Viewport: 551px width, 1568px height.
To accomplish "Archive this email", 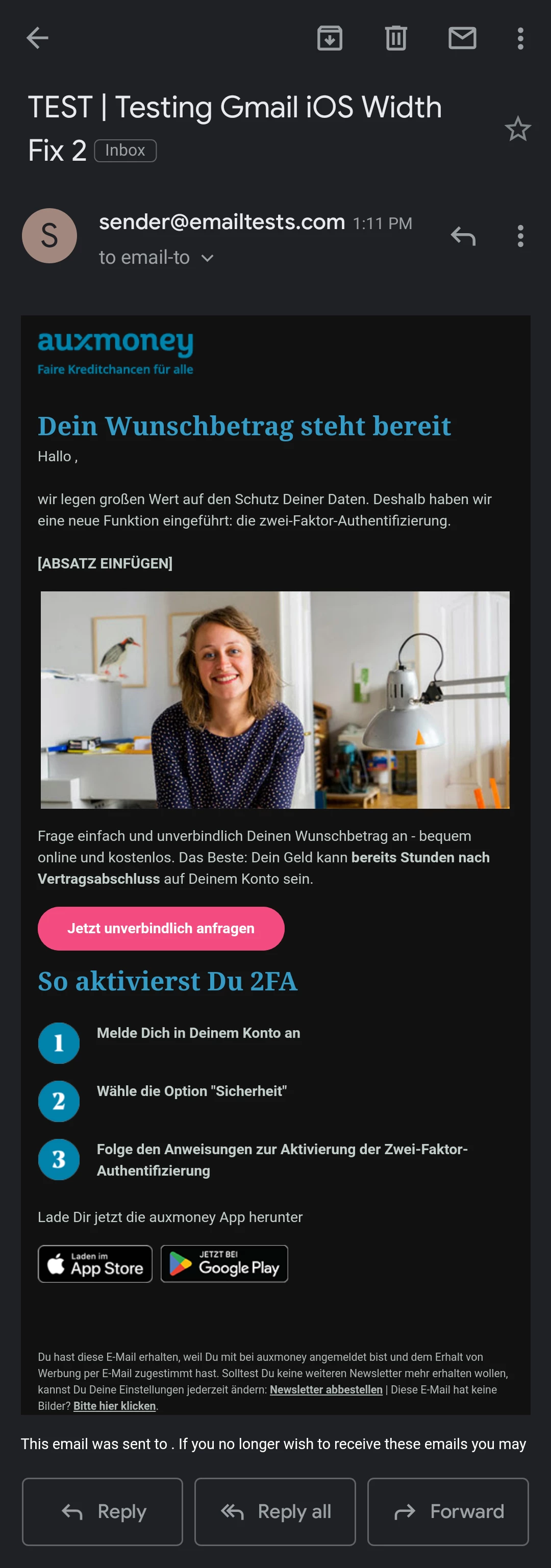I will (330, 38).
